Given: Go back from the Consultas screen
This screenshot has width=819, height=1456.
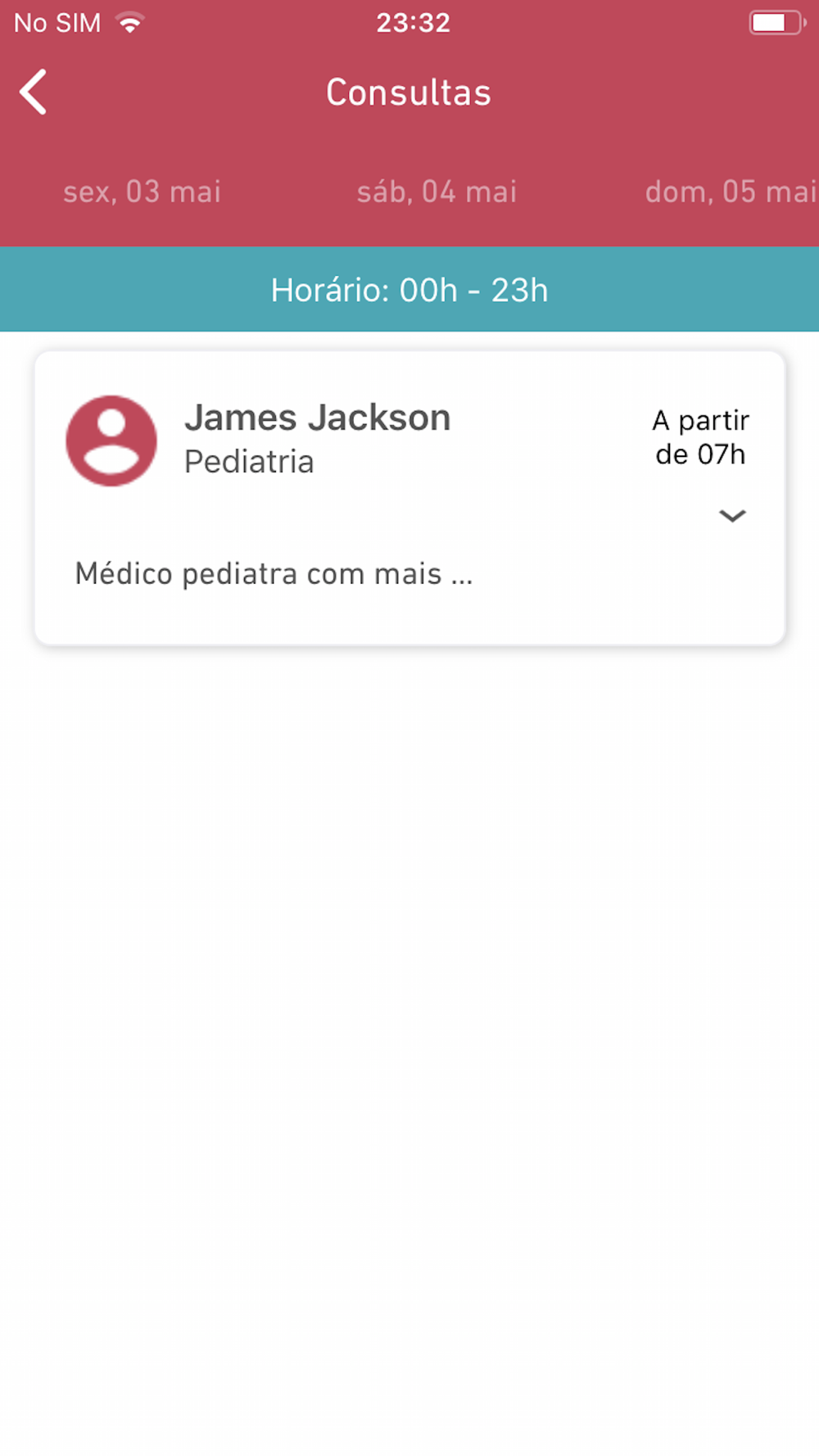Looking at the screenshot, I should [x=34, y=92].
